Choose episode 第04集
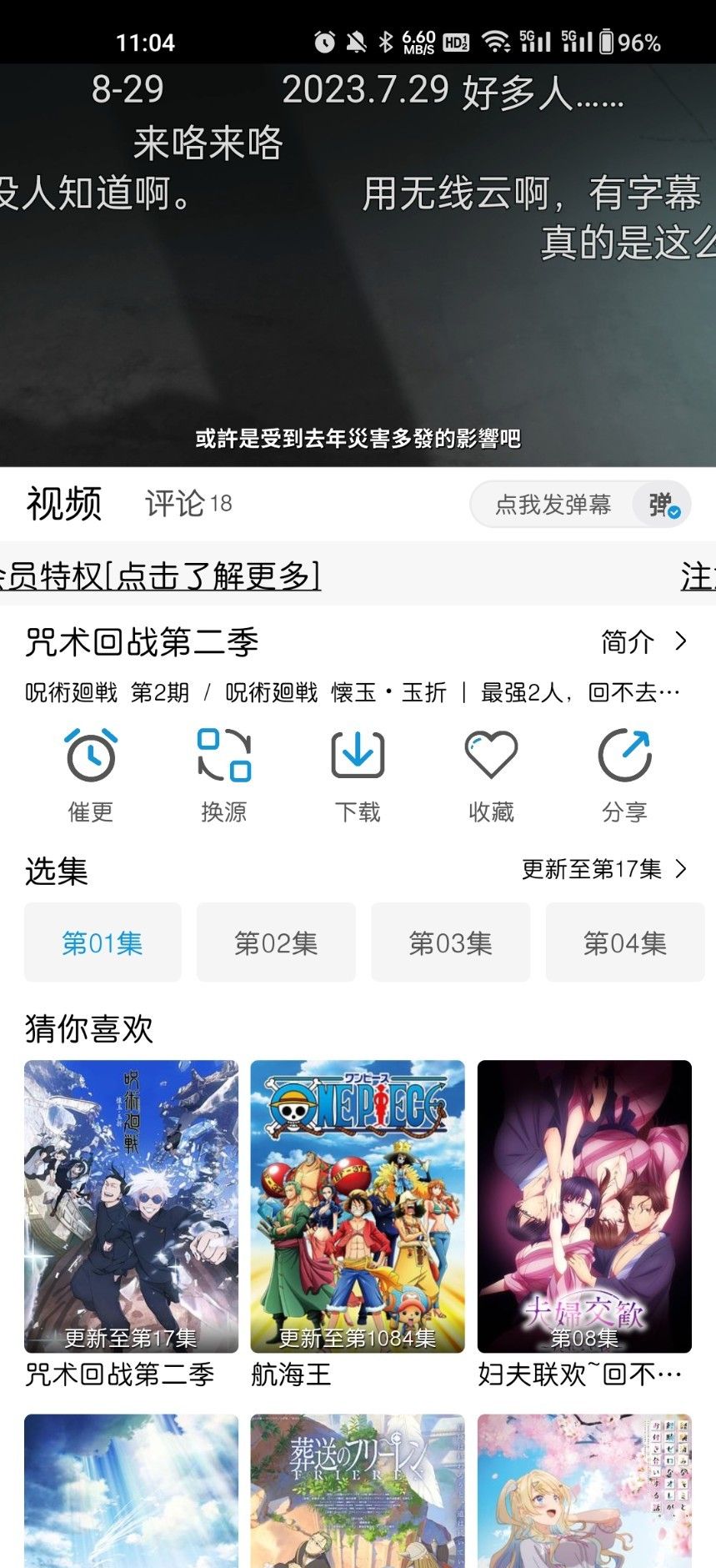The height and width of the screenshot is (1568, 716). 624,943
